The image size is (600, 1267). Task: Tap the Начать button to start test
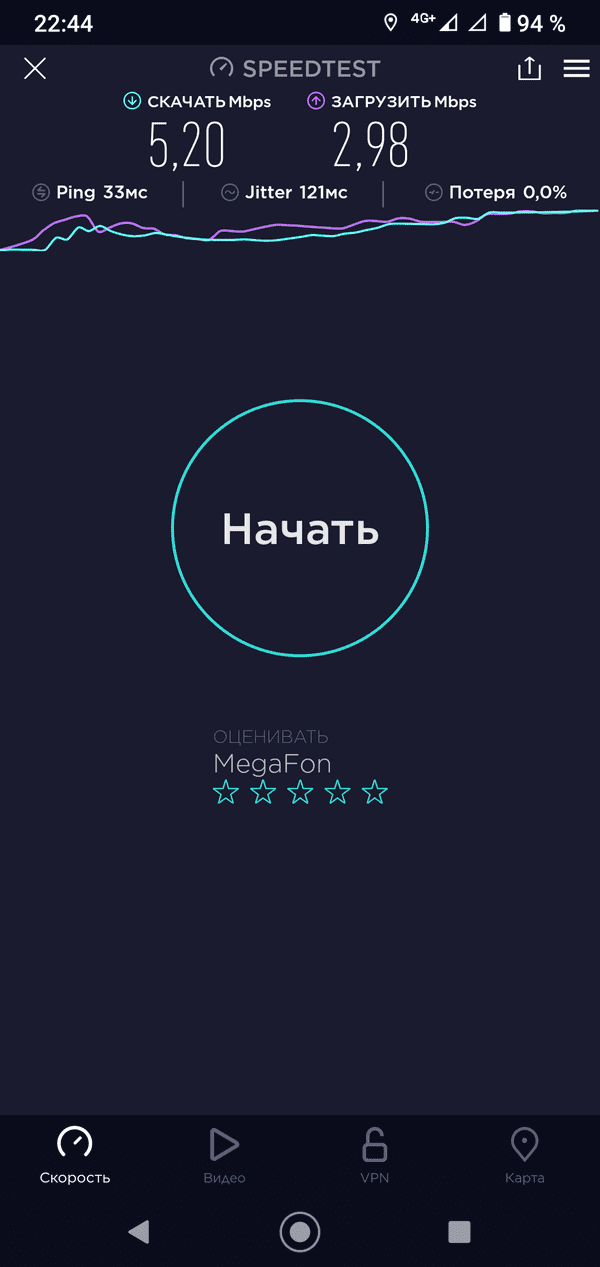coord(300,528)
